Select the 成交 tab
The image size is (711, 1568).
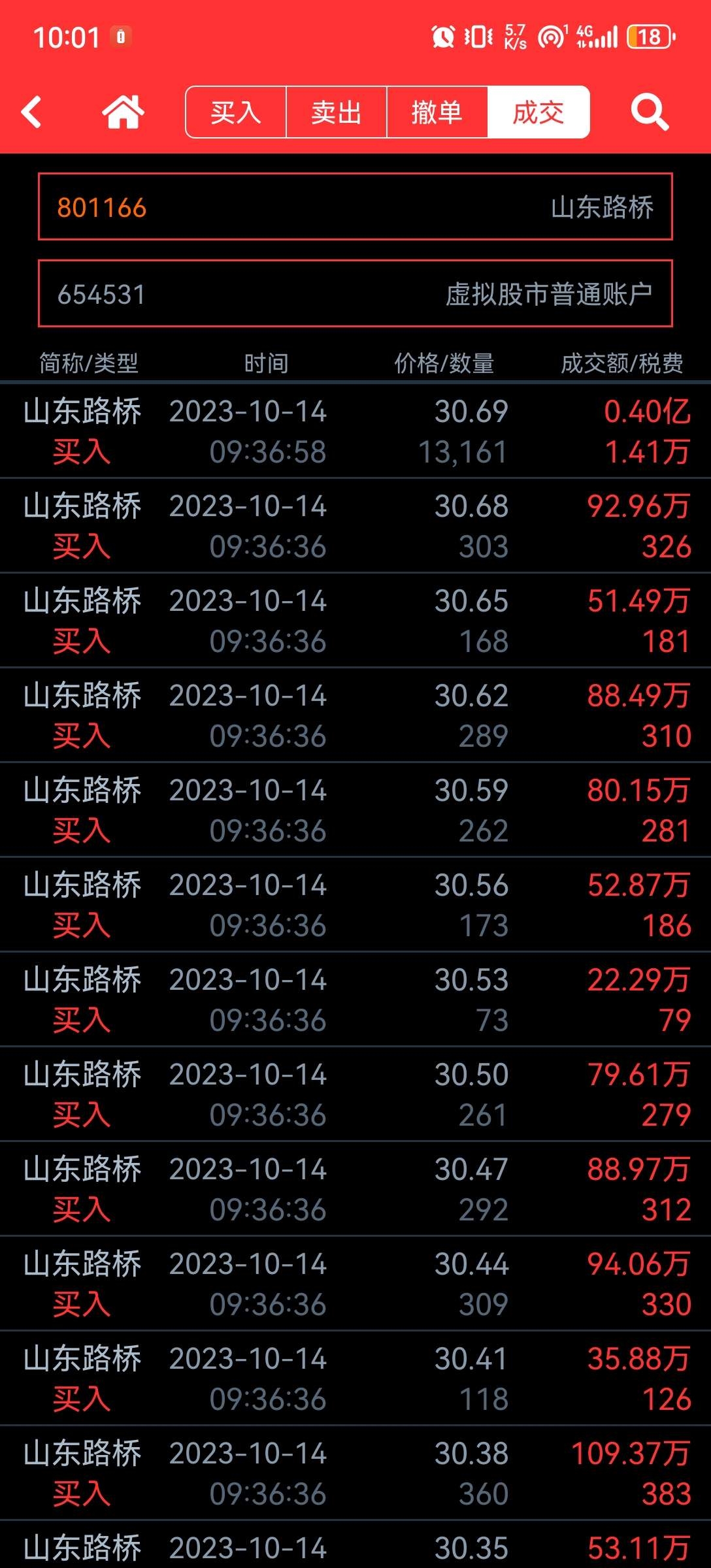click(x=538, y=112)
